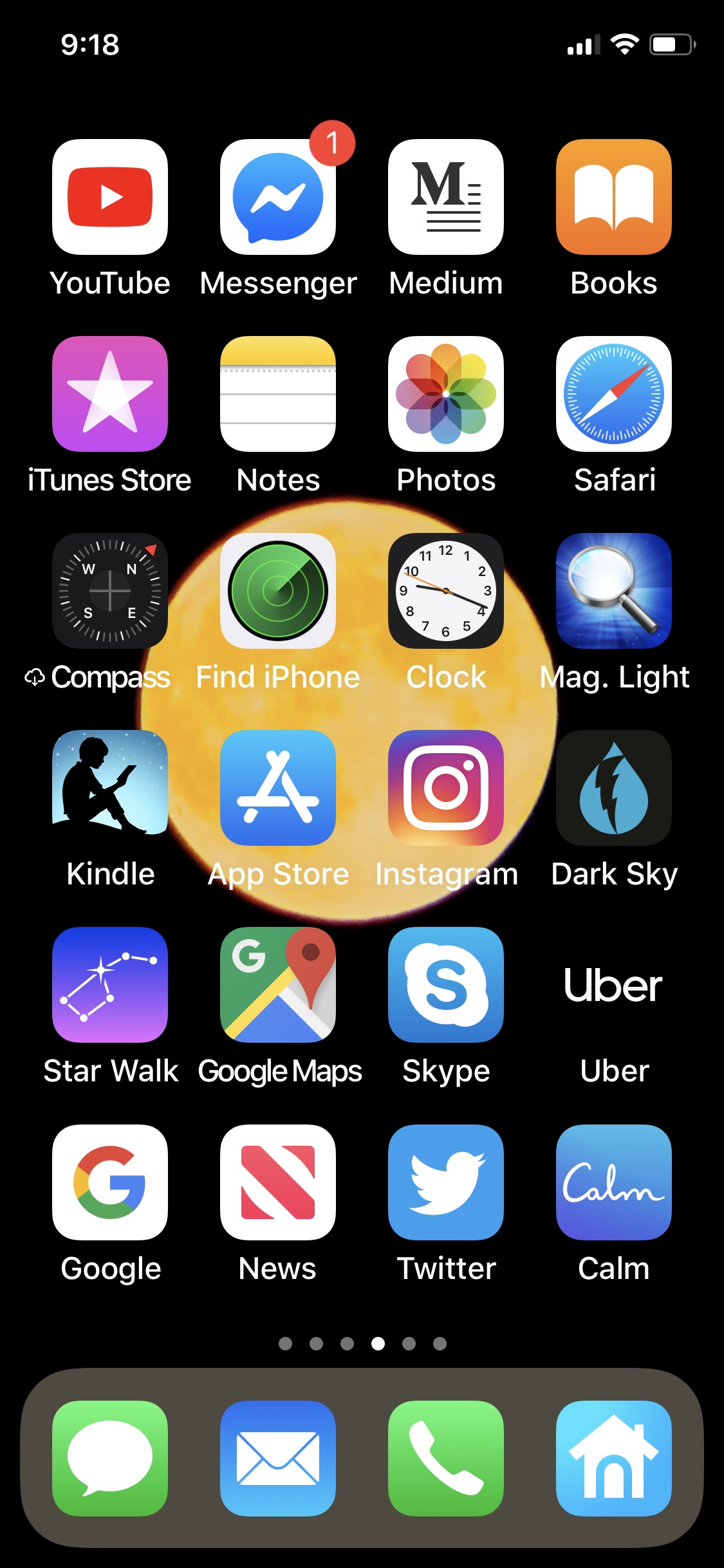The height and width of the screenshot is (1568, 724).
Task: Launch the Clock app
Action: coord(446,591)
